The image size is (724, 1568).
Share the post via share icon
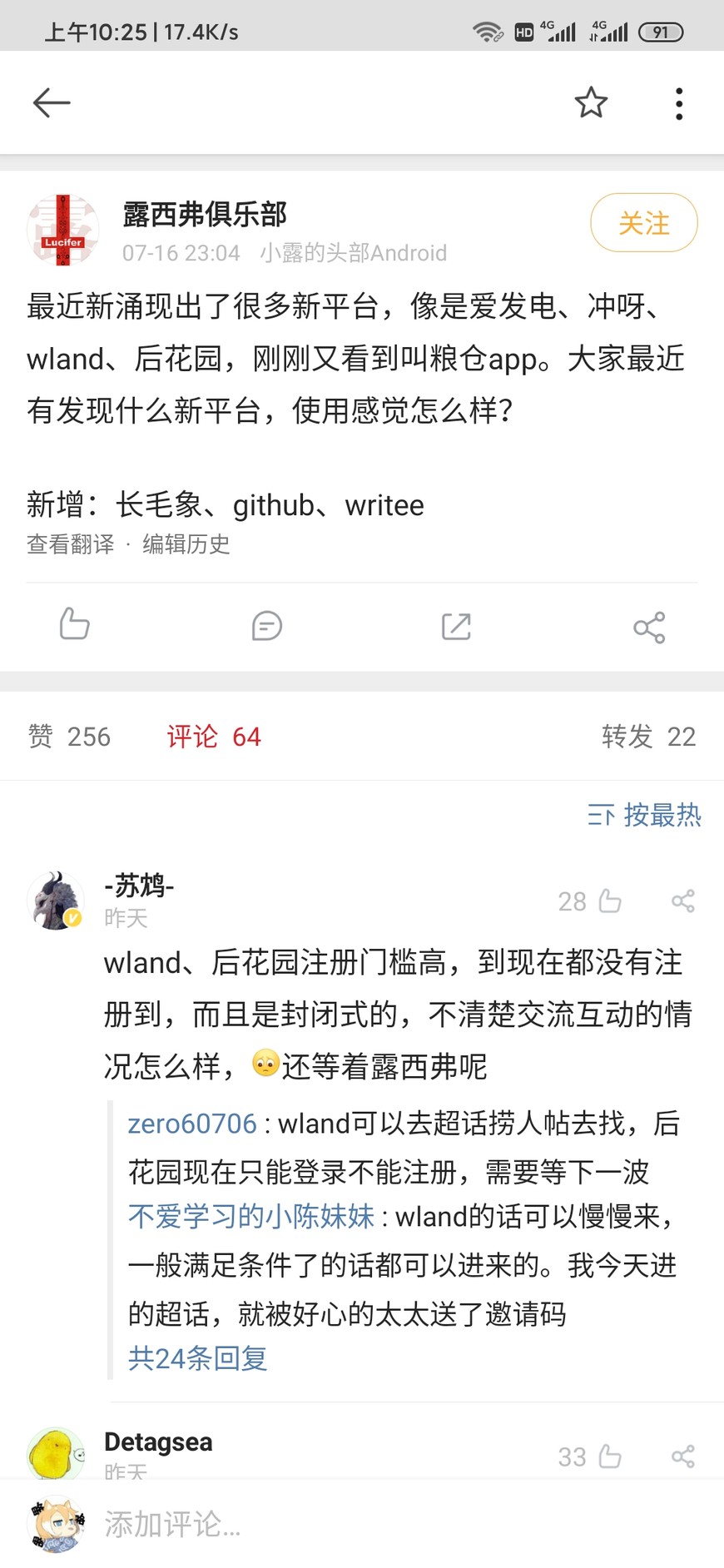[x=649, y=628]
